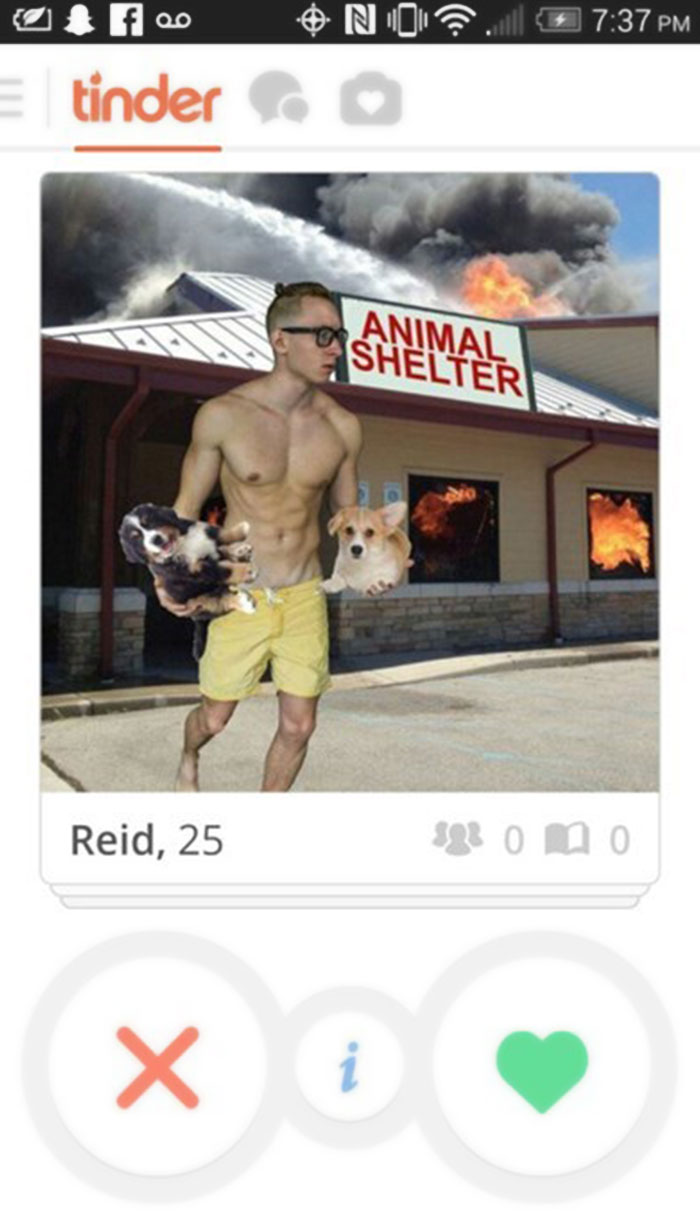Image resolution: width=700 pixels, height=1216 pixels.
Task: Open the moments camera tab
Action: click(x=371, y=100)
